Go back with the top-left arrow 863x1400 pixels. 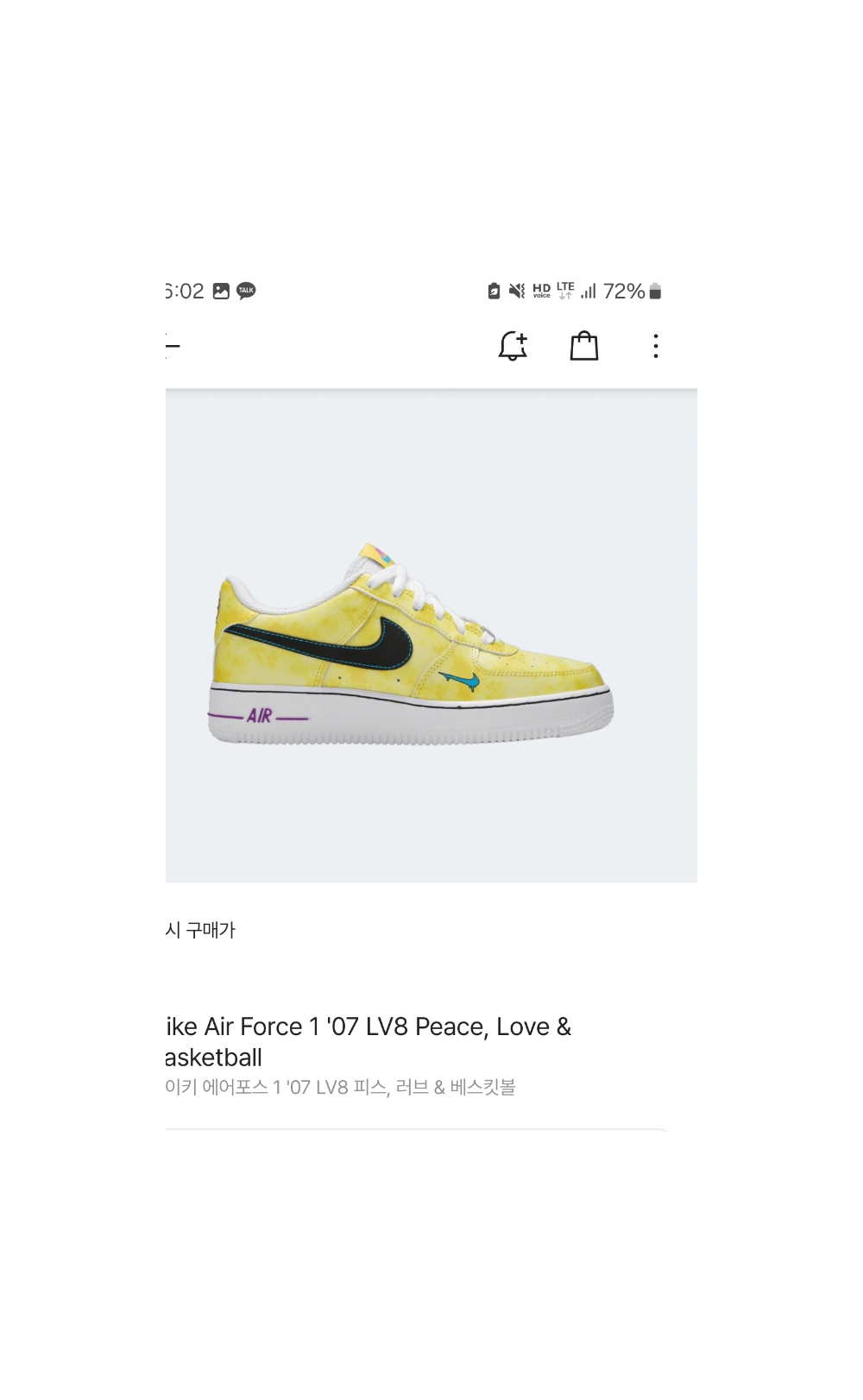(x=172, y=346)
